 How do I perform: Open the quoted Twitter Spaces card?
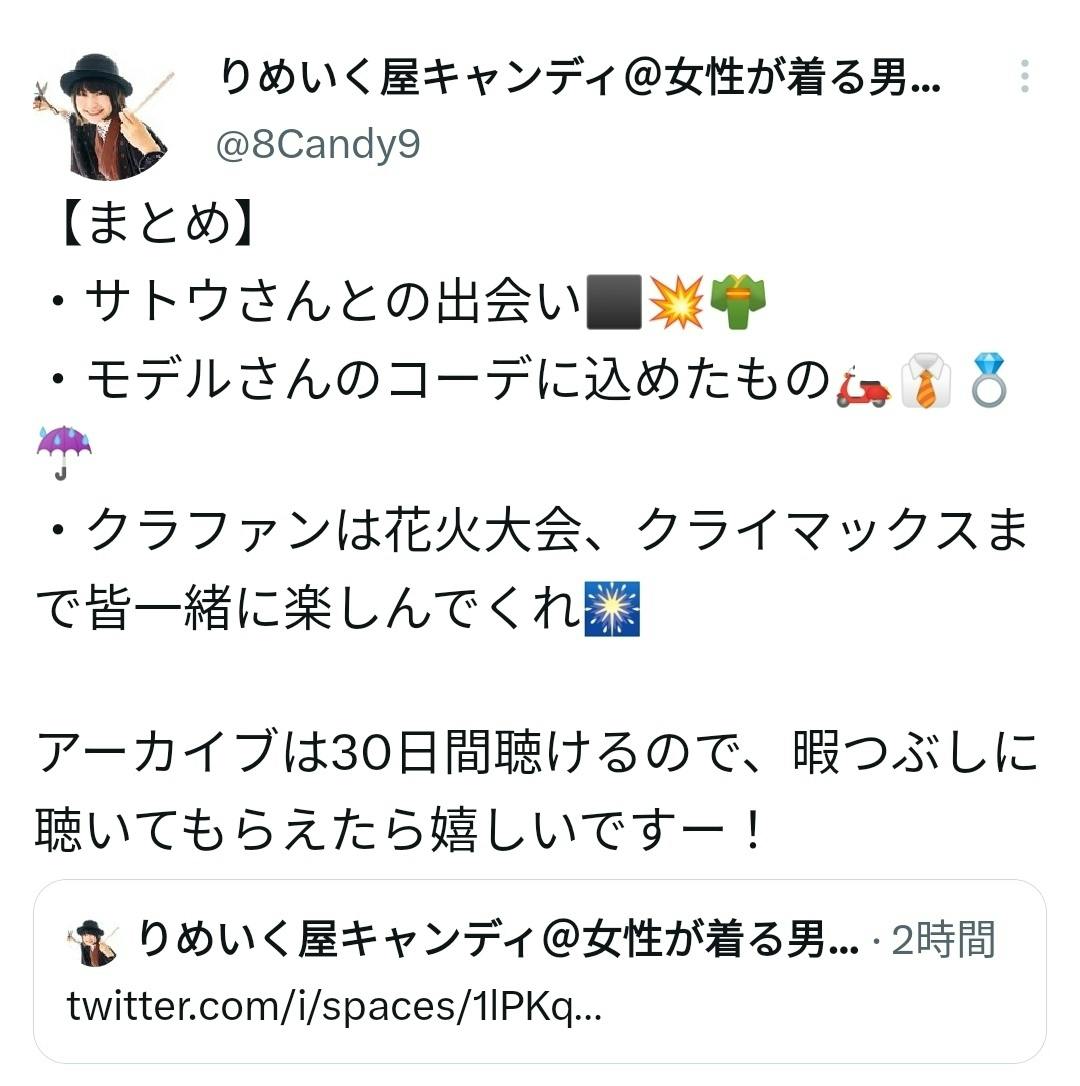tap(540, 971)
